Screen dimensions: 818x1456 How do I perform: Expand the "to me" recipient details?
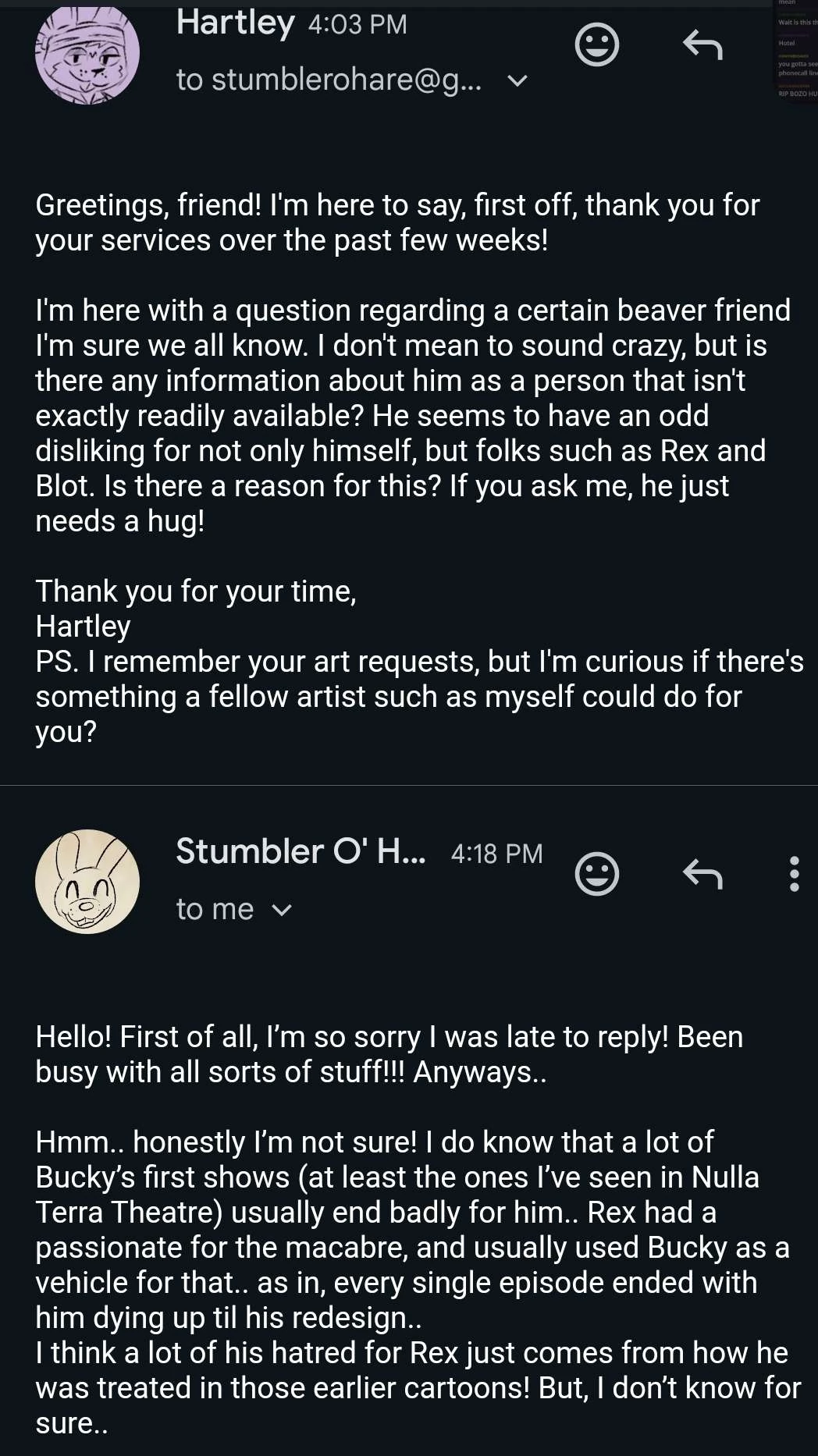click(282, 910)
